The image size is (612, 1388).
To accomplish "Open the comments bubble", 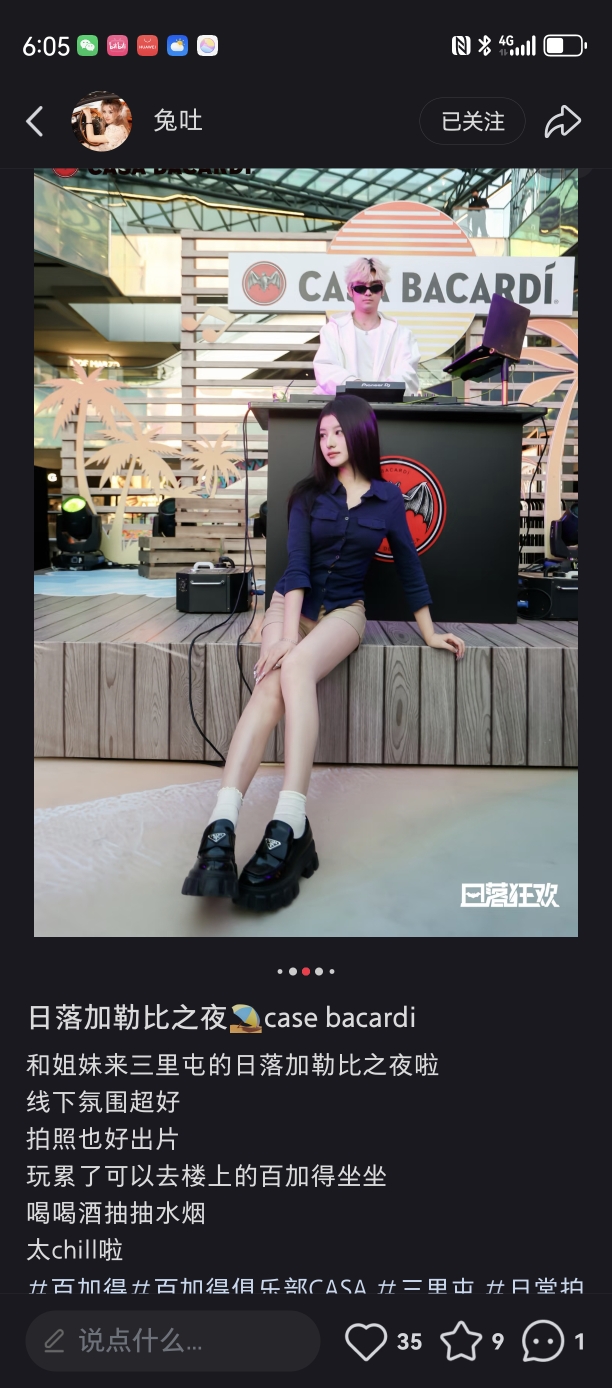I will (x=543, y=1341).
